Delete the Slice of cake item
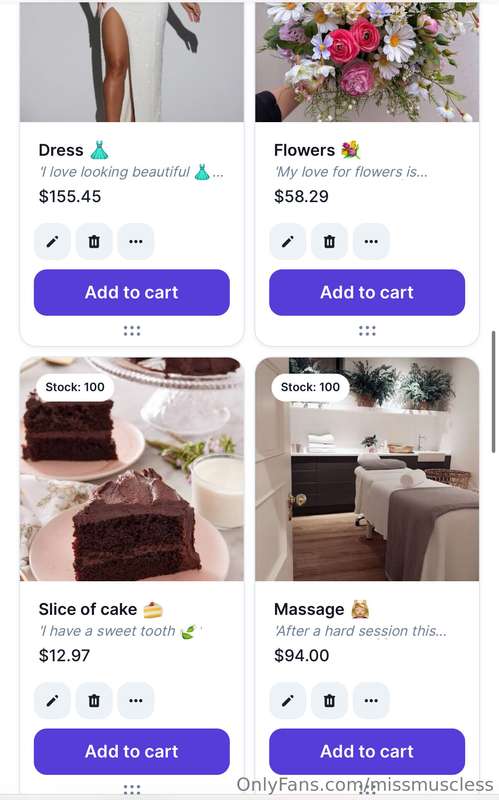 coord(94,701)
